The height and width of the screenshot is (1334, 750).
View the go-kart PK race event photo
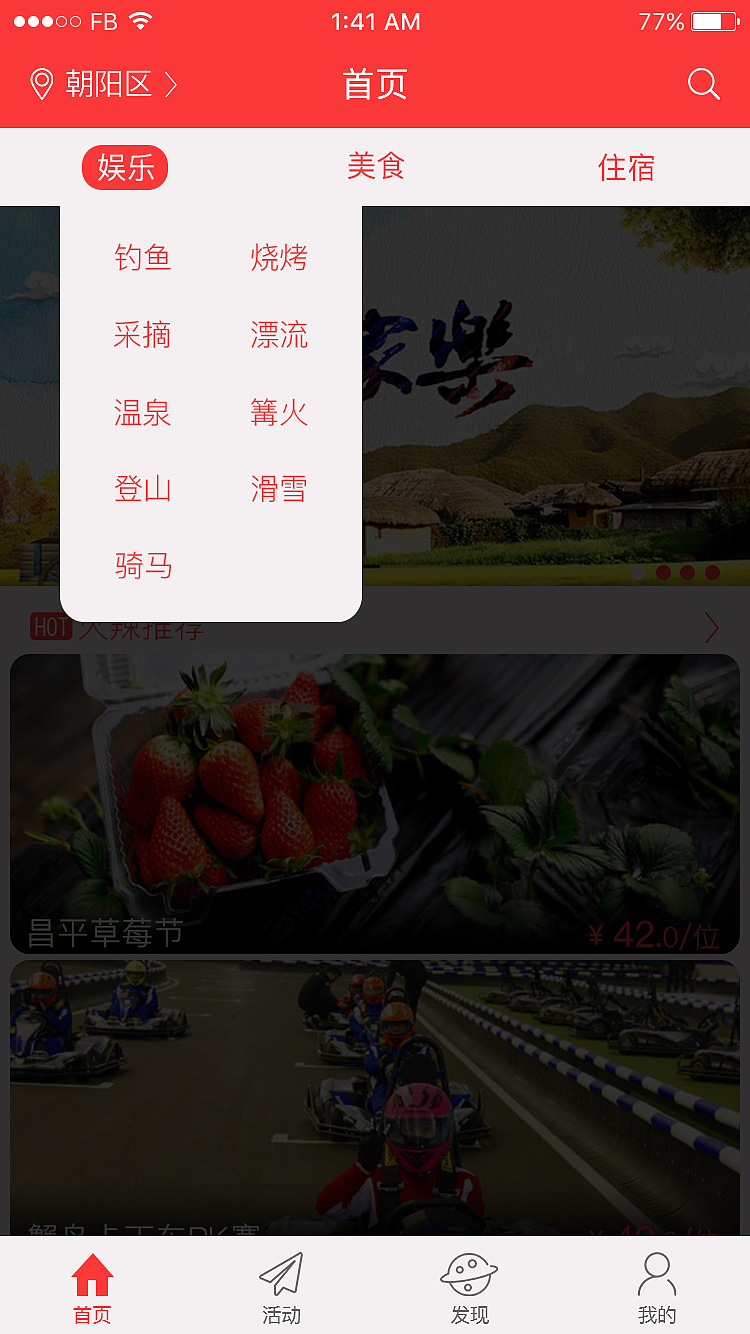[375, 1100]
